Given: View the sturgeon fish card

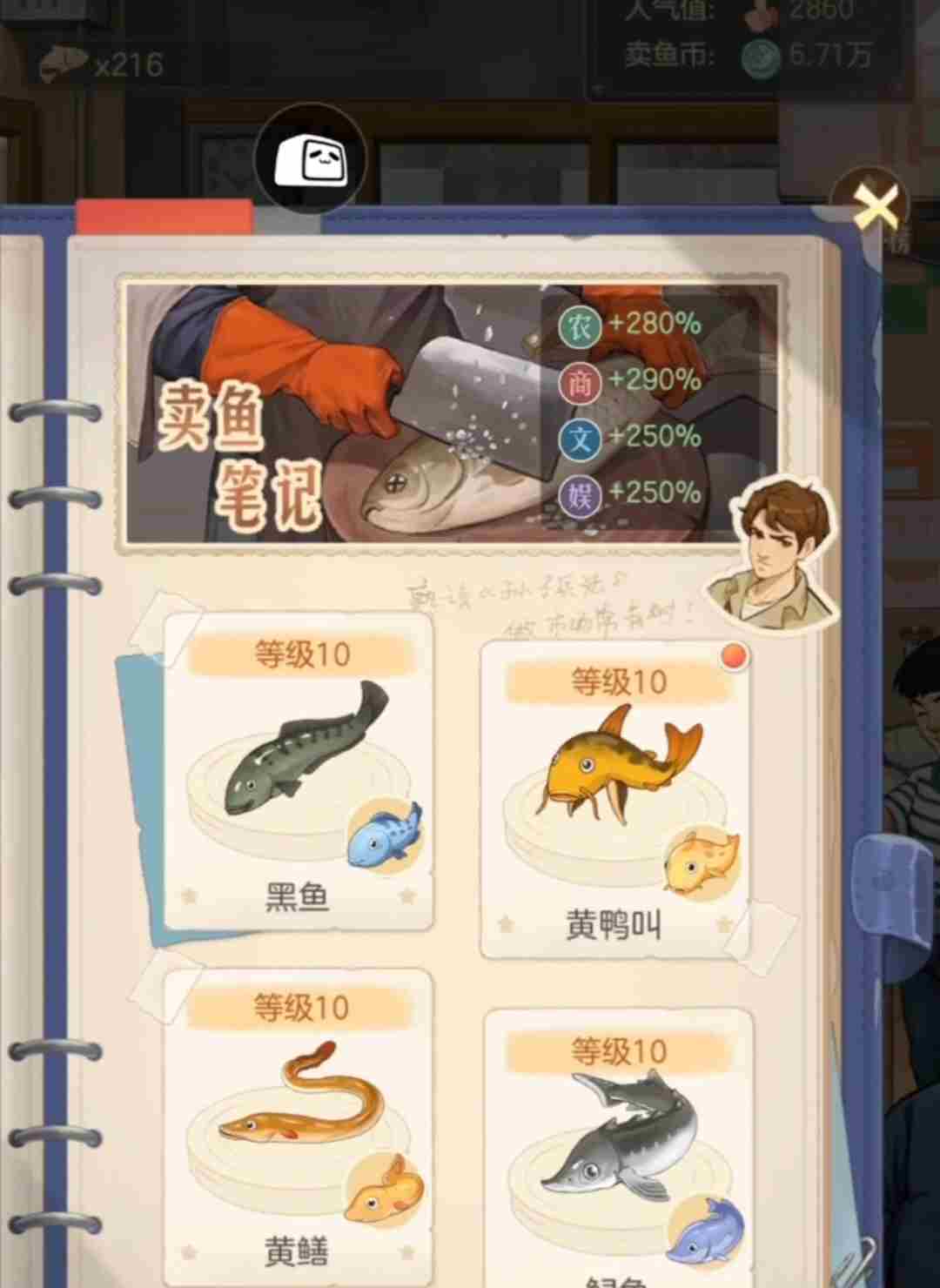Looking at the screenshot, I should 618,1149.
